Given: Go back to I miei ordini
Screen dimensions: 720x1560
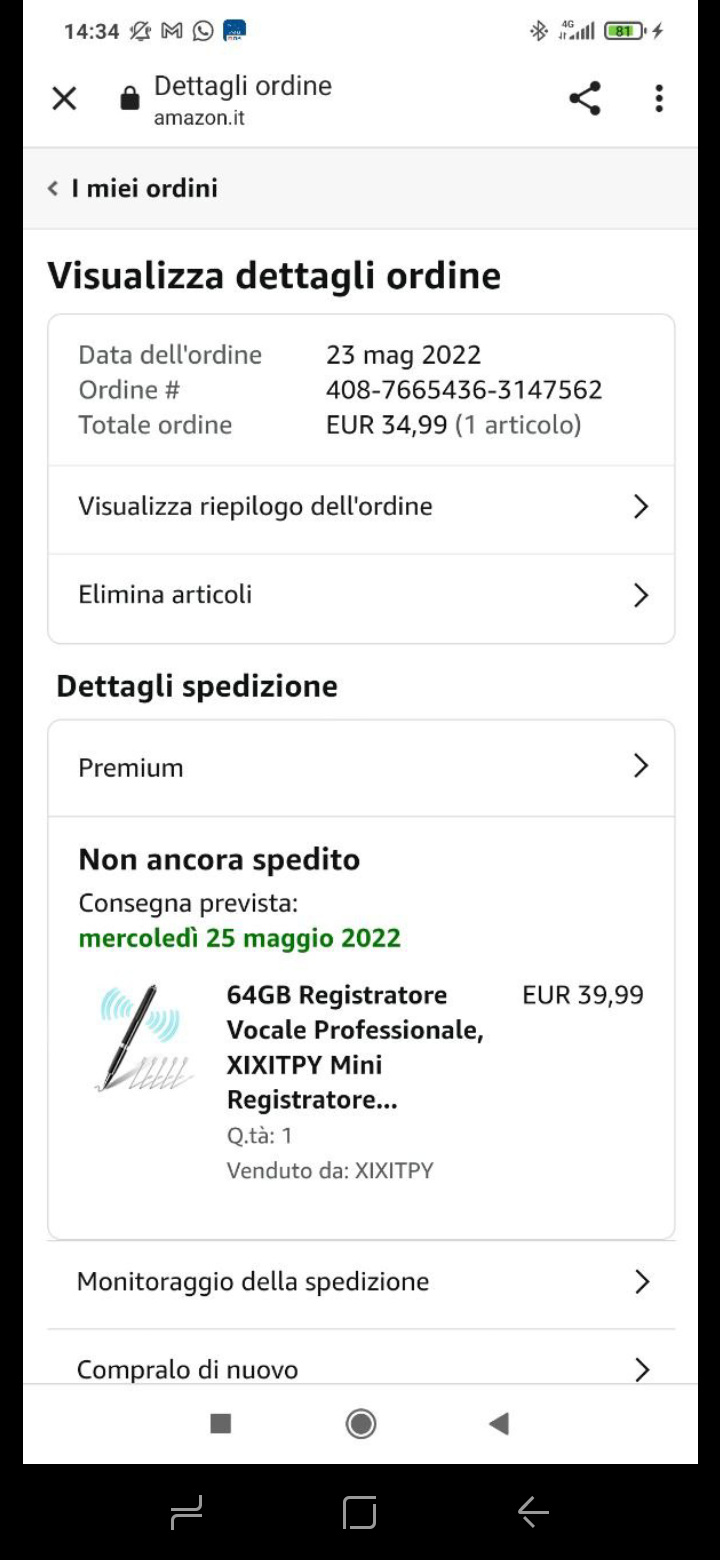Looking at the screenshot, I should pyautogui.click(x=133, y=188).
